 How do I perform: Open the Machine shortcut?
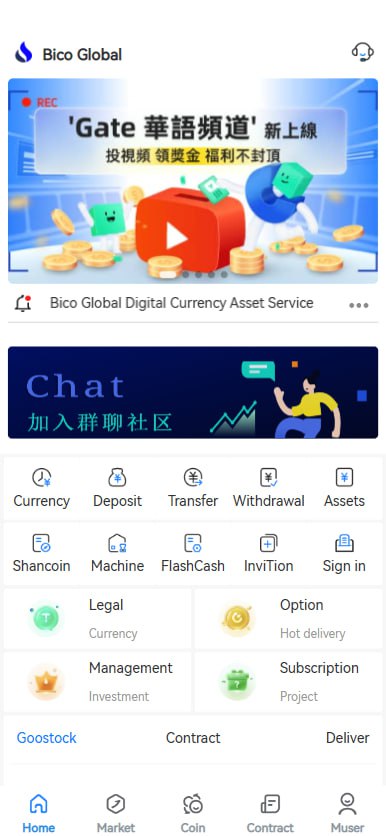117,553
